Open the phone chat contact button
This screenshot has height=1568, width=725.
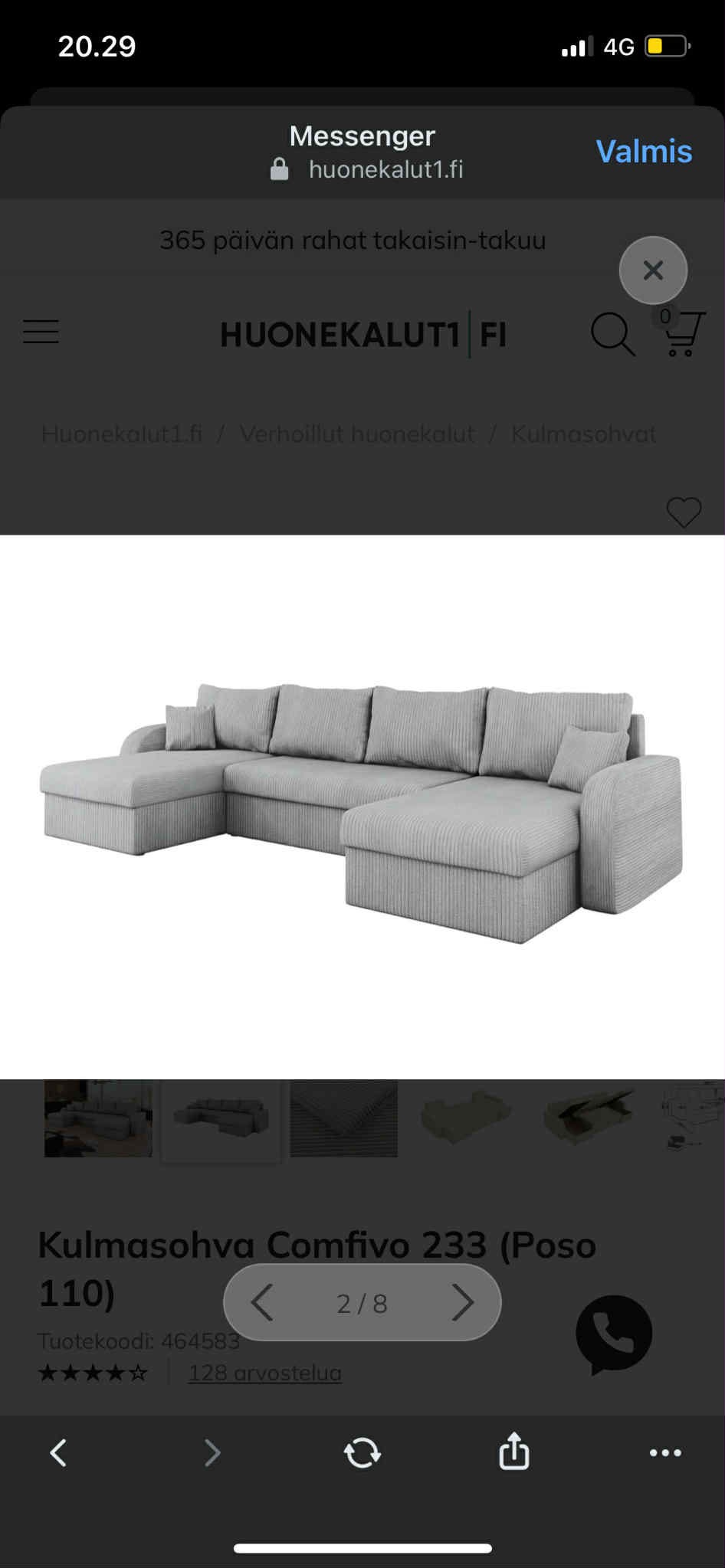(x=614, y=1334)
